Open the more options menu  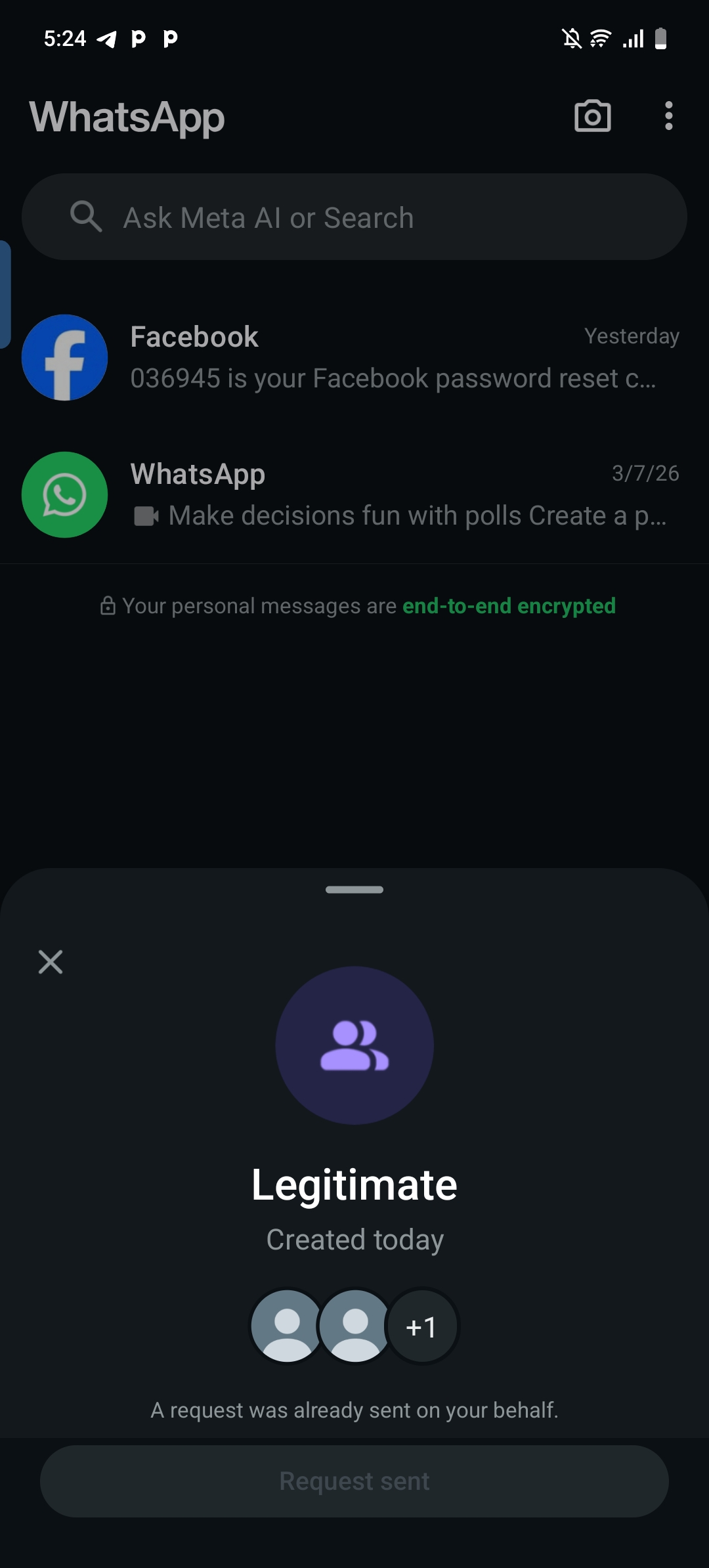(668, 116)
